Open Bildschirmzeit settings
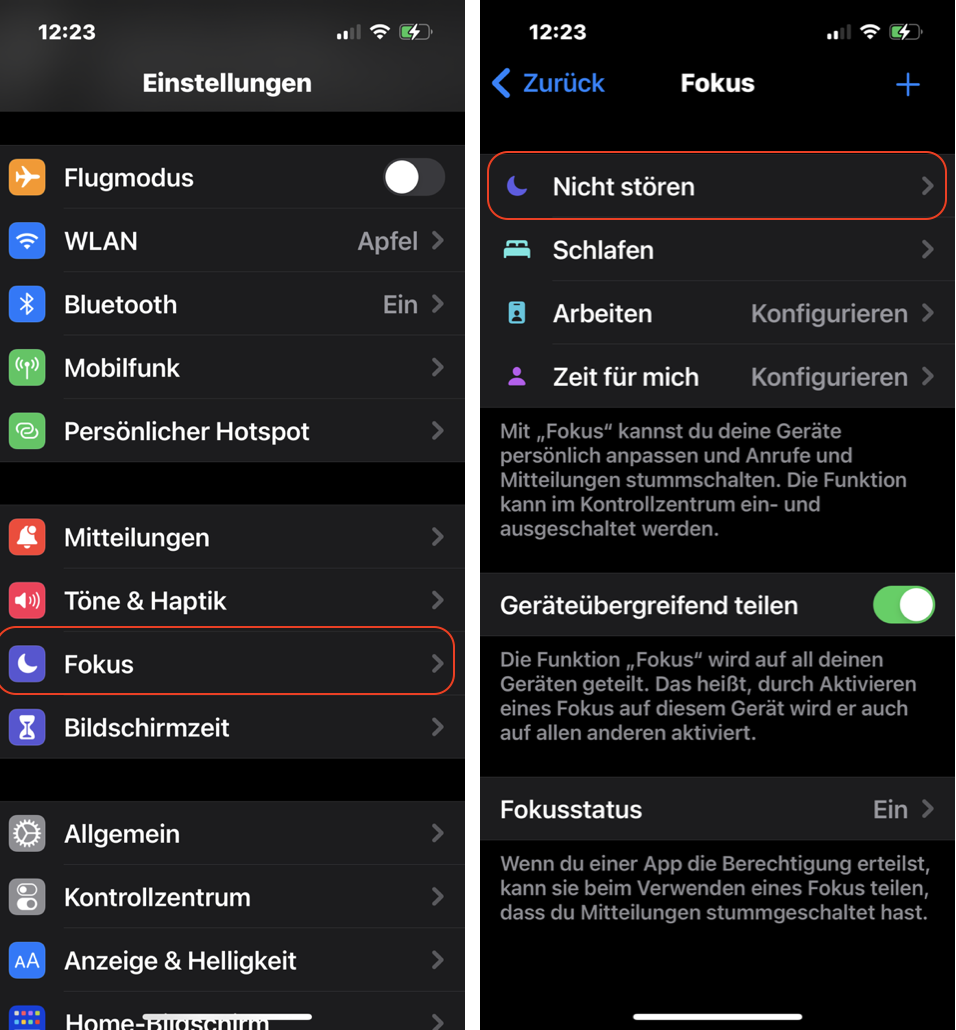 [x=232, y=728]
